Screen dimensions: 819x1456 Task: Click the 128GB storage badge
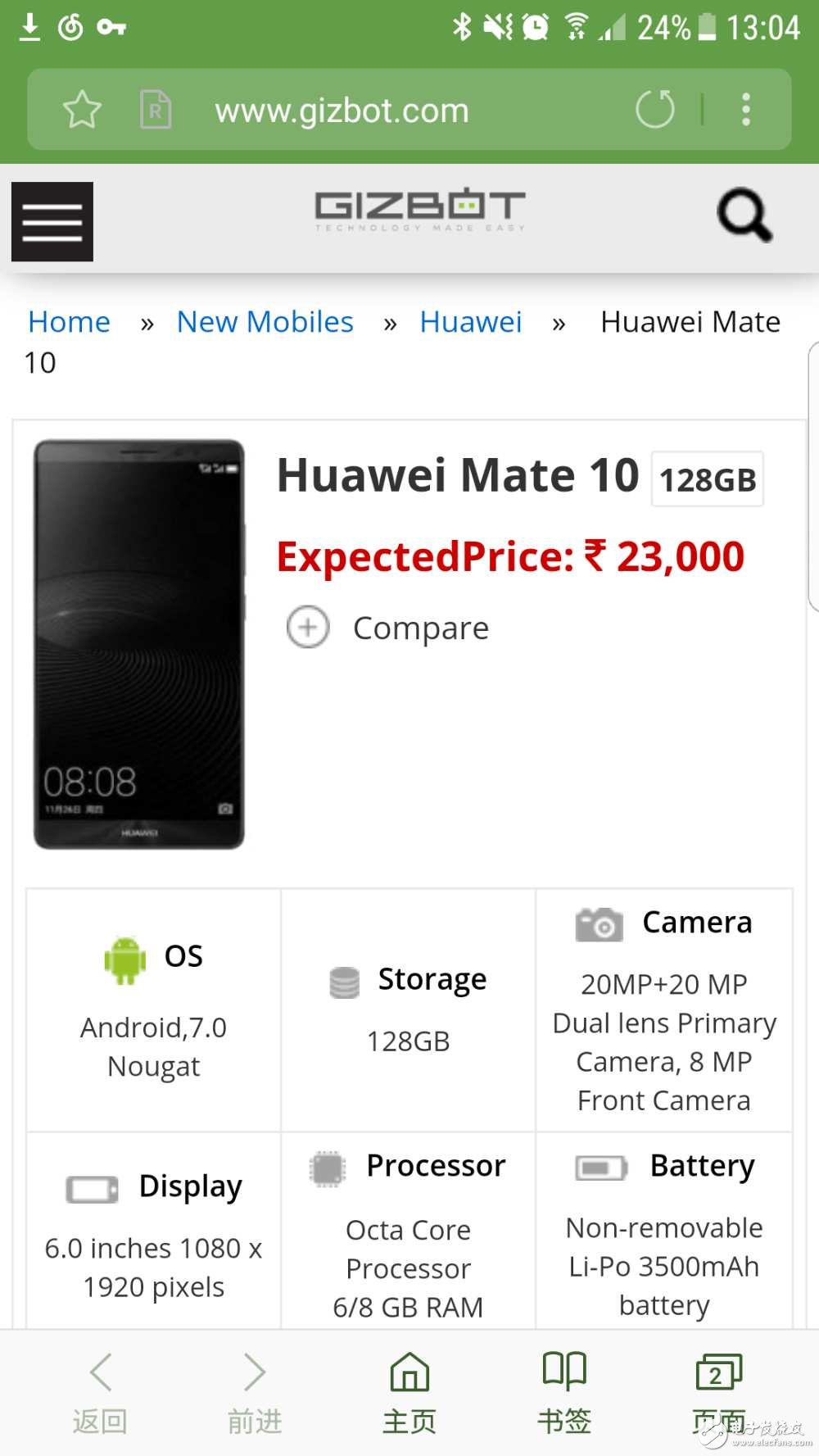[706, 479]
